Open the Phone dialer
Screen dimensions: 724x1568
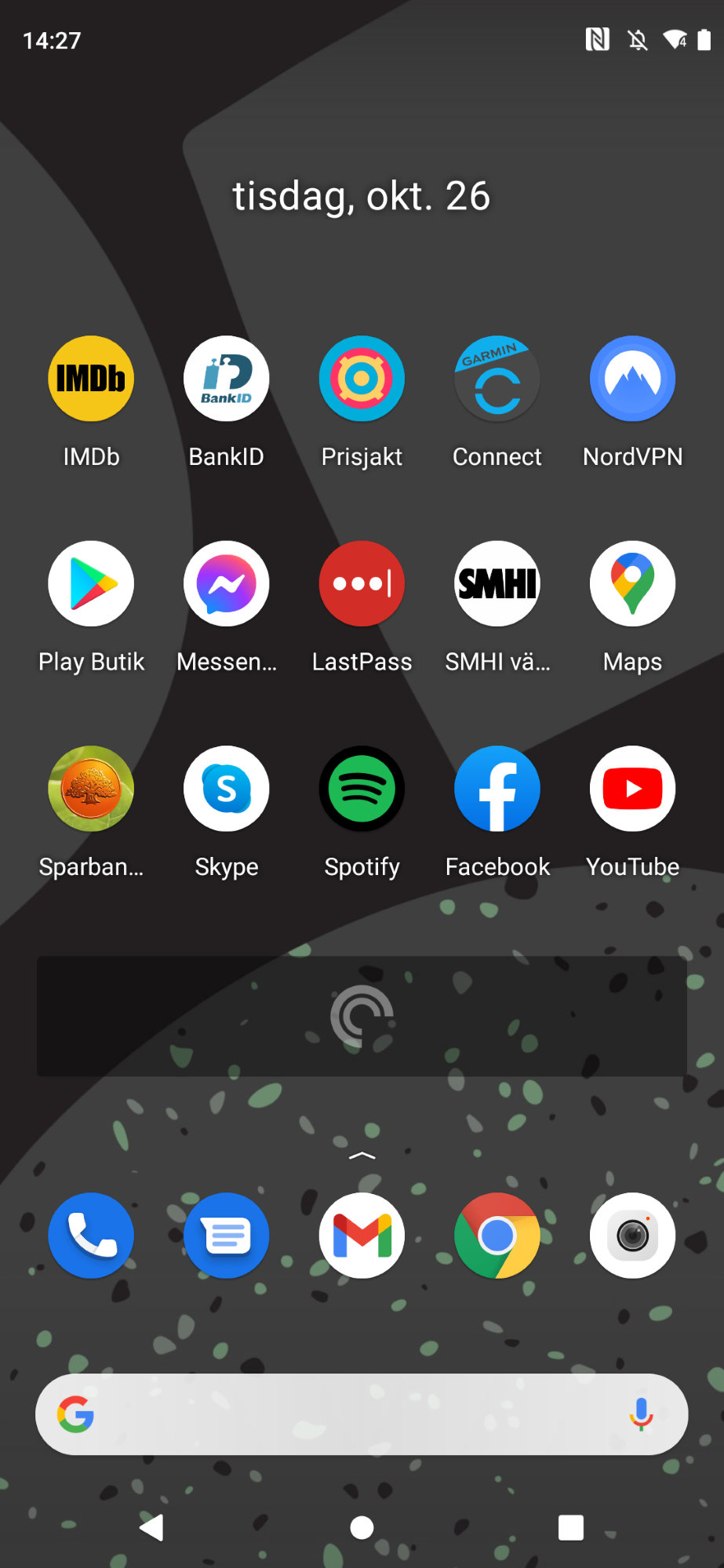click(91, 1236)
